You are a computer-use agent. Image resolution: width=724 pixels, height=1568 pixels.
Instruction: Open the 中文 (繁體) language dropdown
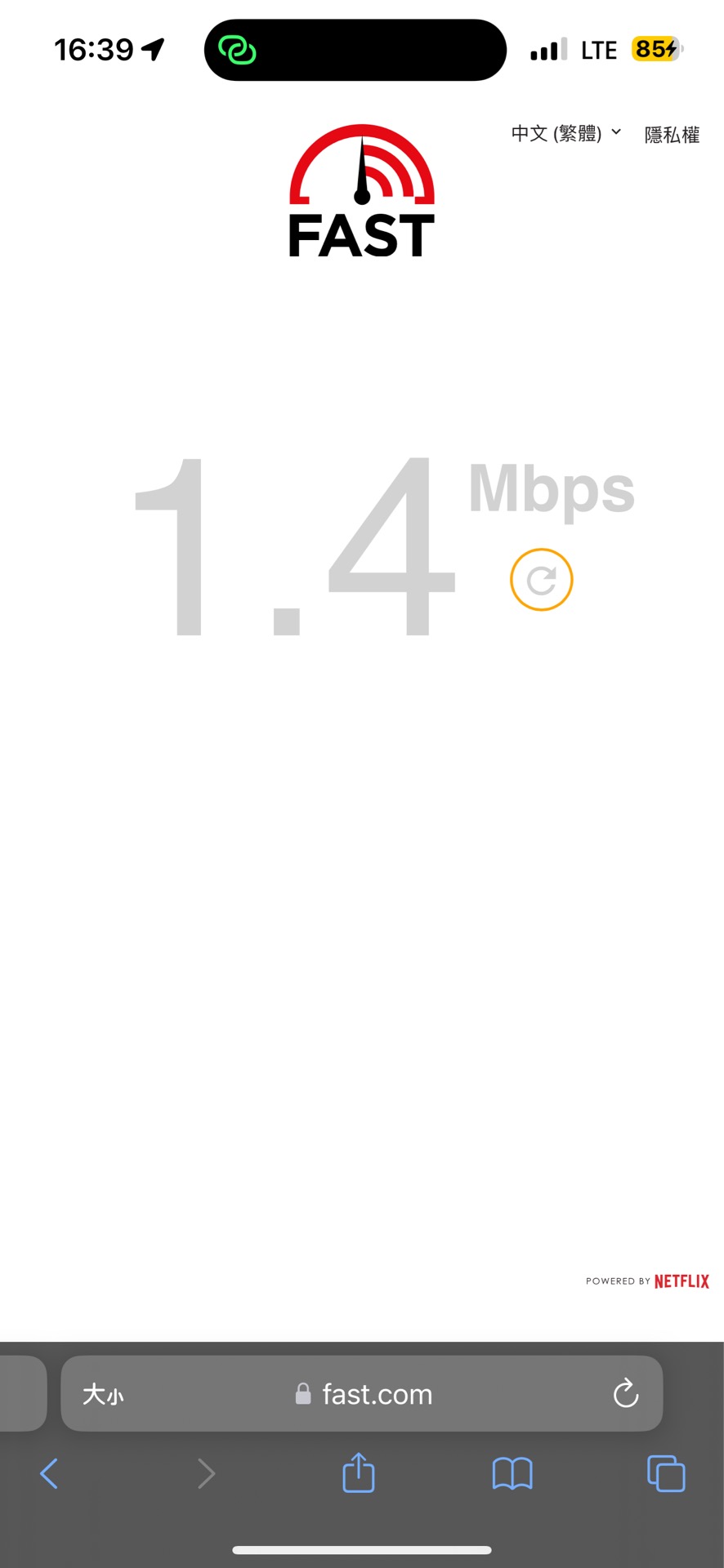click(x=565, y=133)
